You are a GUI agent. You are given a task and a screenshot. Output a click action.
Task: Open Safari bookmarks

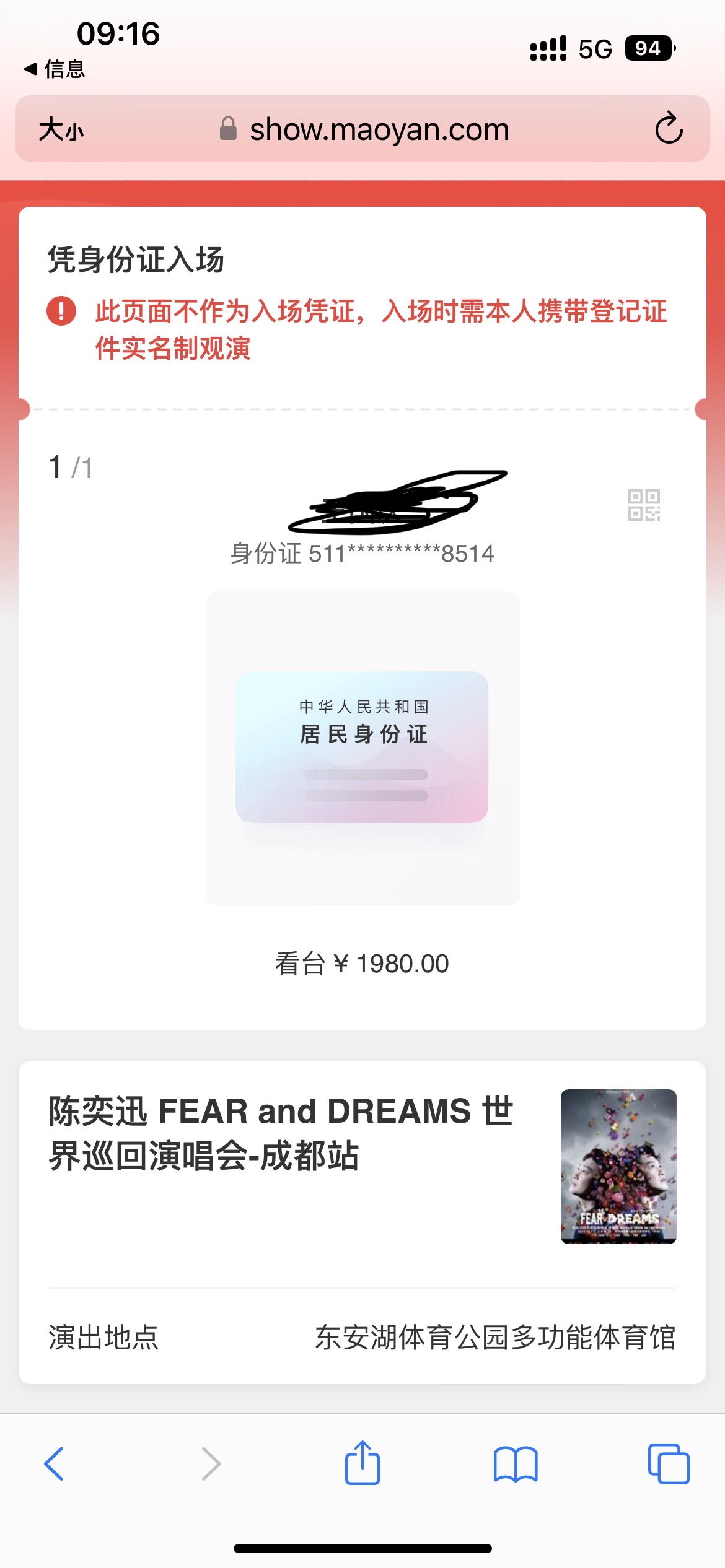(516, 1464)
